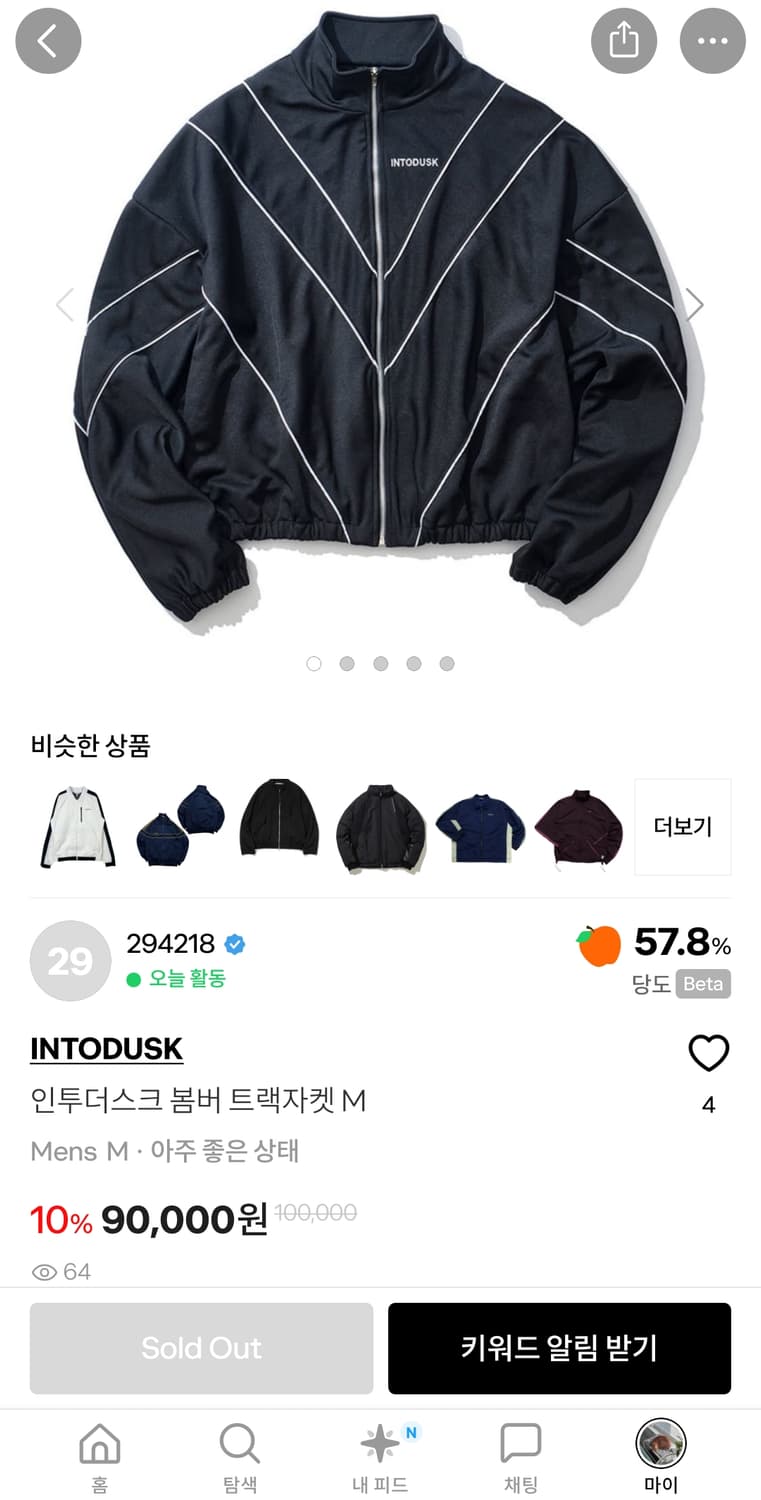Toggle the heart to like this item
Screen dimensions: 761x1500
[709, 1053]
